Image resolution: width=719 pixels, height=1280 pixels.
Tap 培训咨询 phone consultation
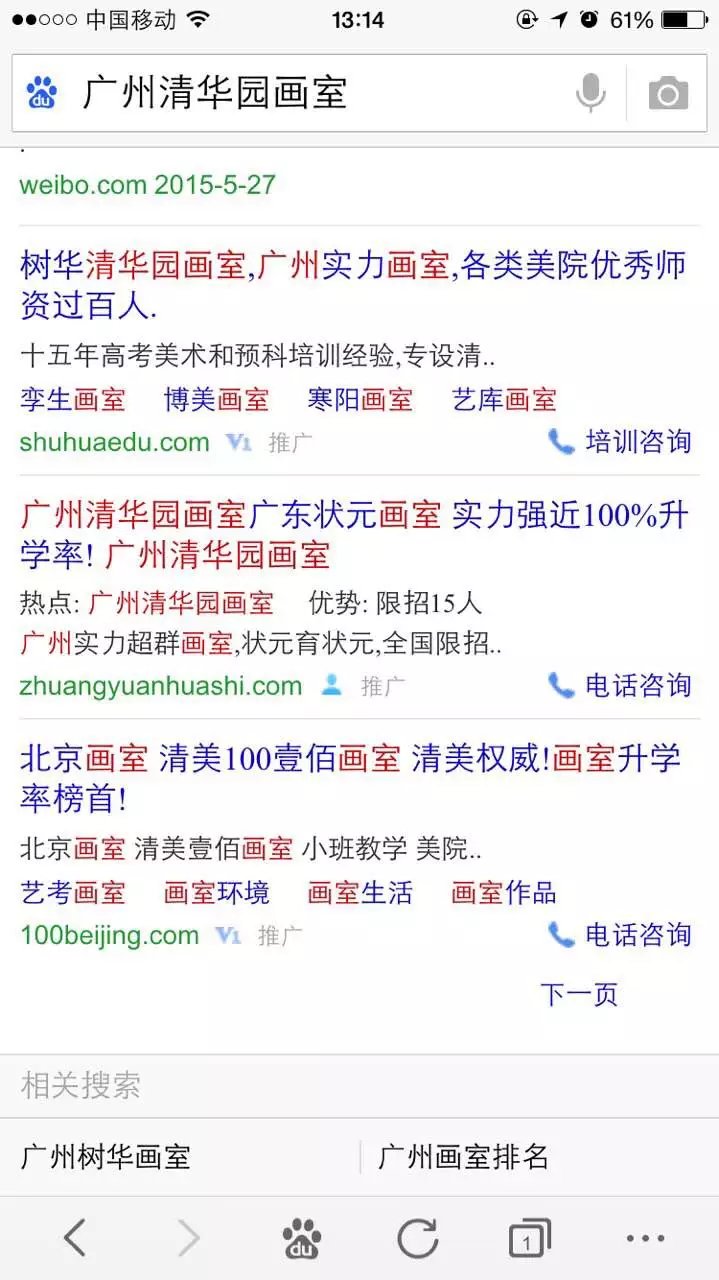point(620,442)
